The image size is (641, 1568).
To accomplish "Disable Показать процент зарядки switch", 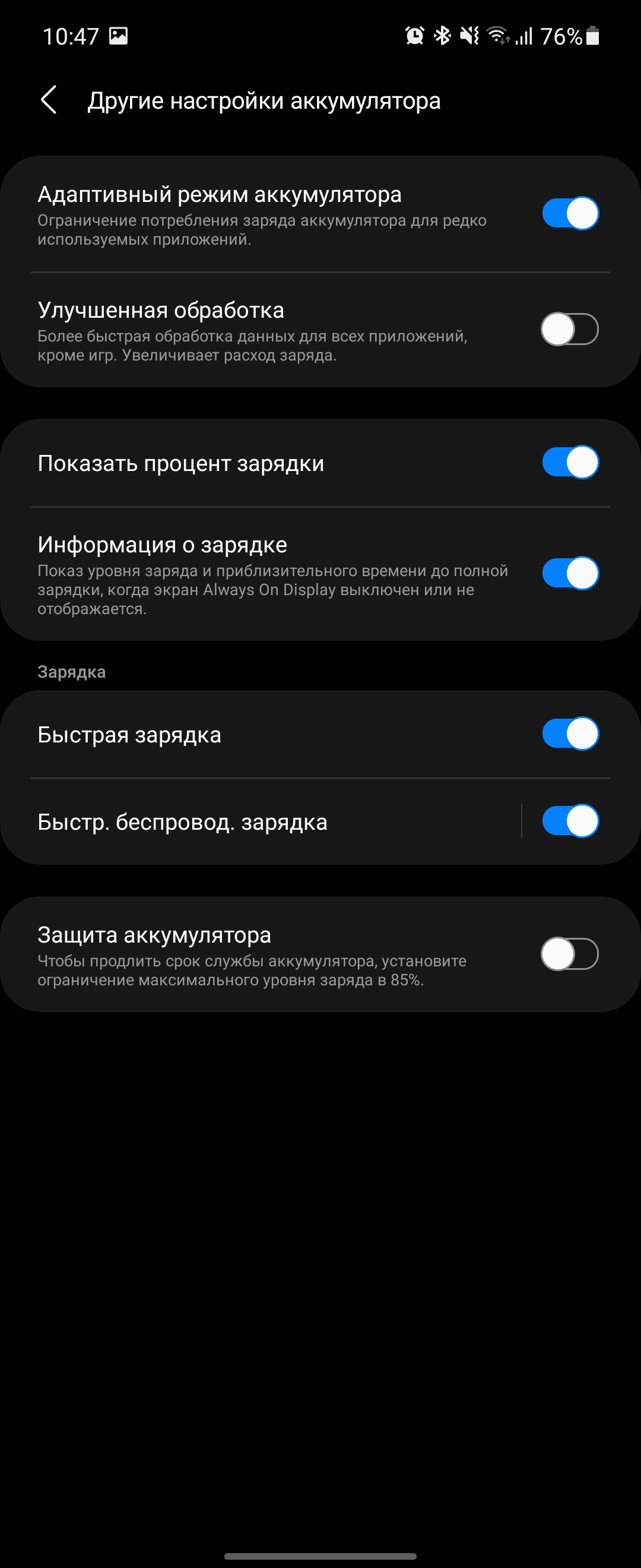I will 570,463.
